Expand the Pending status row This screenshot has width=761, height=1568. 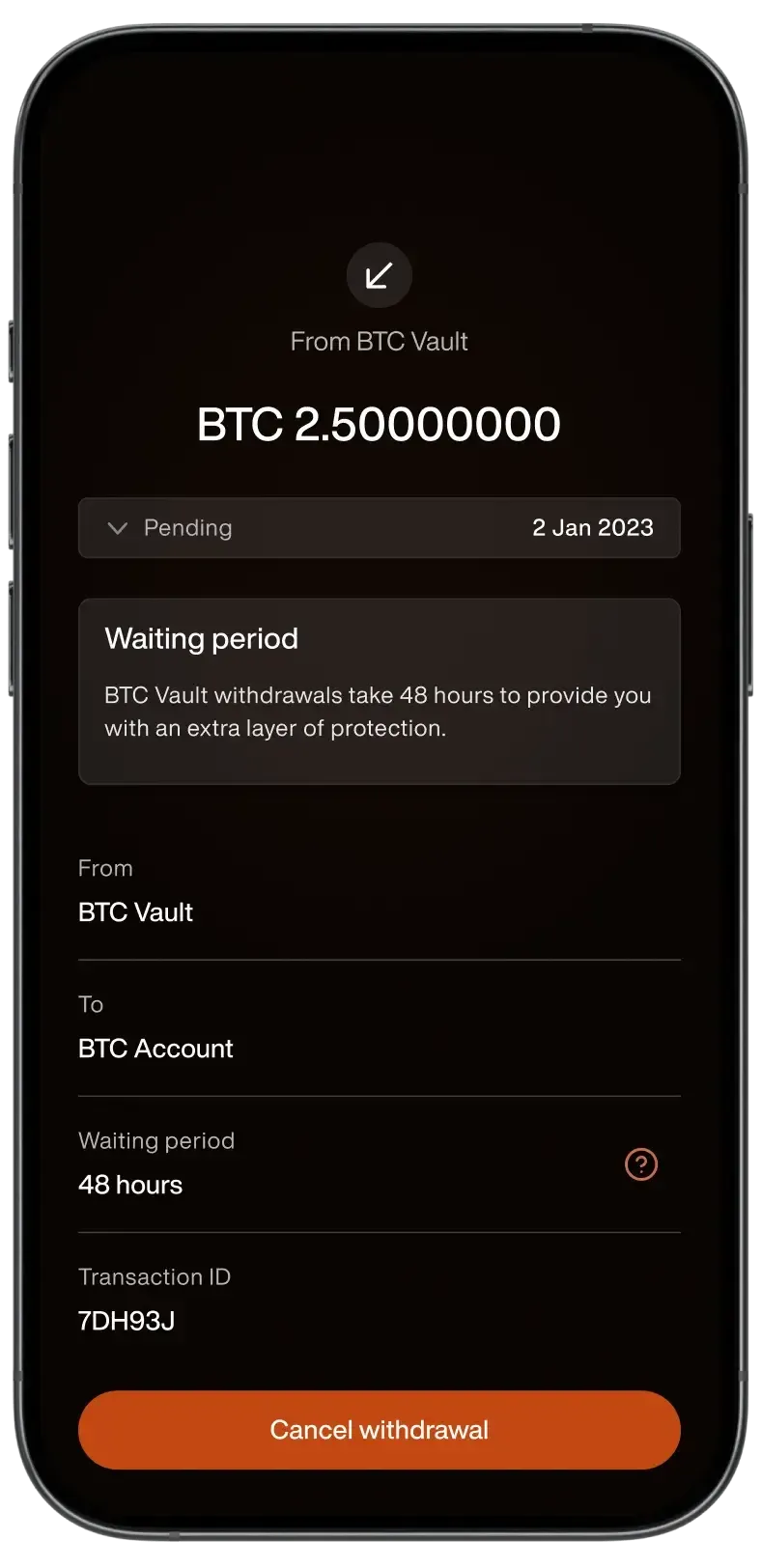pos(118,528)
